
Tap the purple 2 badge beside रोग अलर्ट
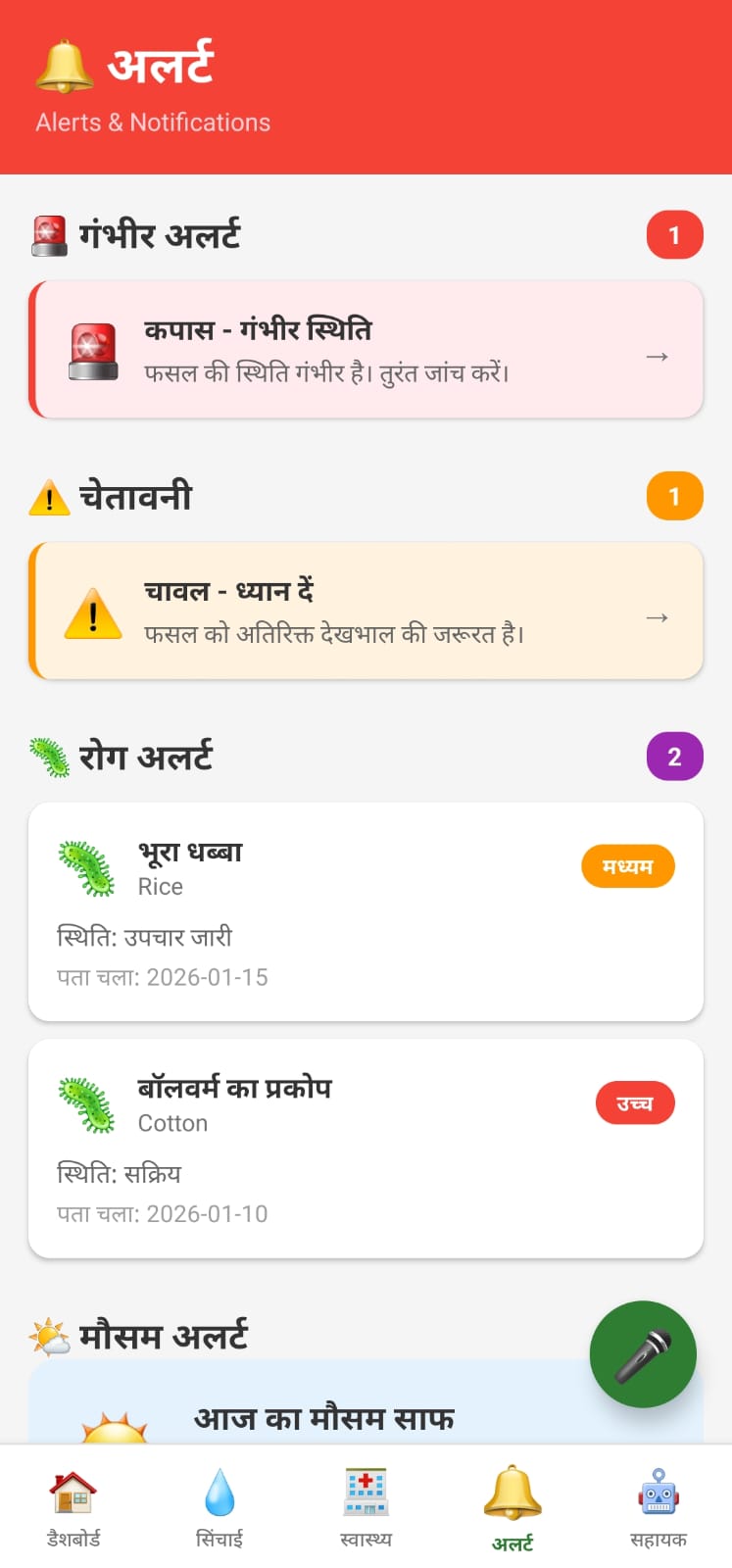[x=674, y=756]
